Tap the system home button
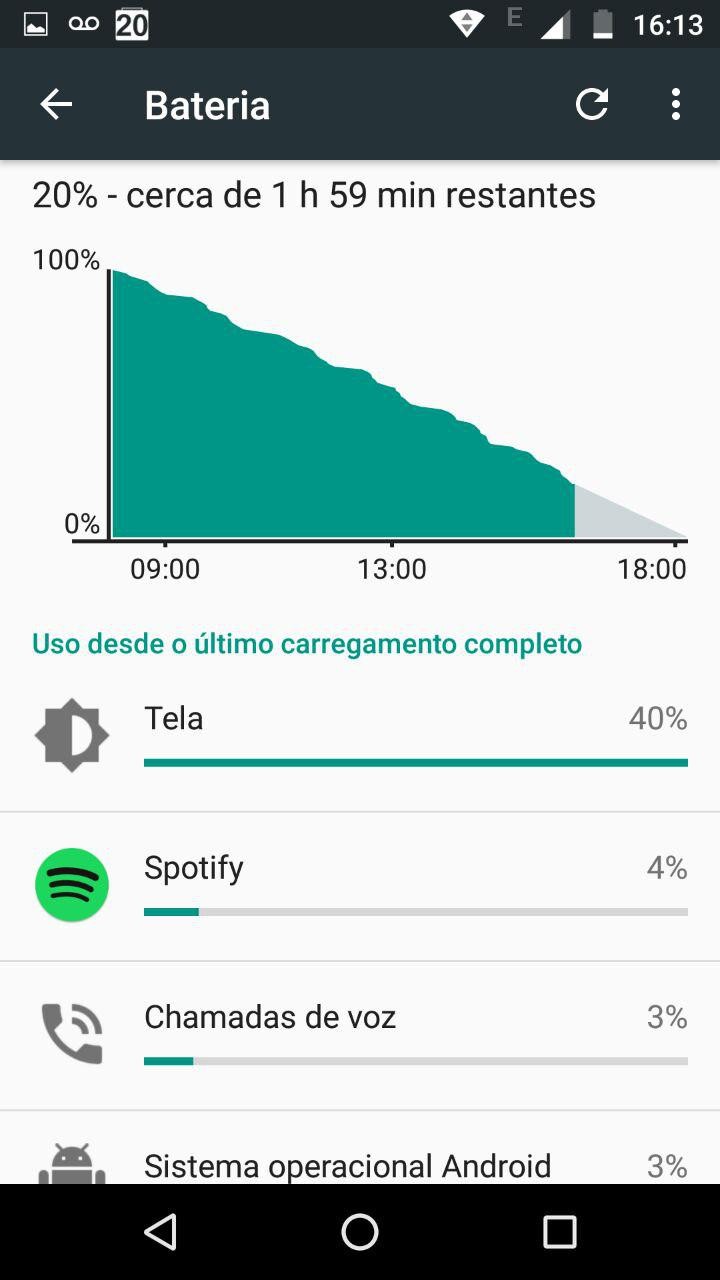Screen dimensions: 720x1280 (360, 1232)
